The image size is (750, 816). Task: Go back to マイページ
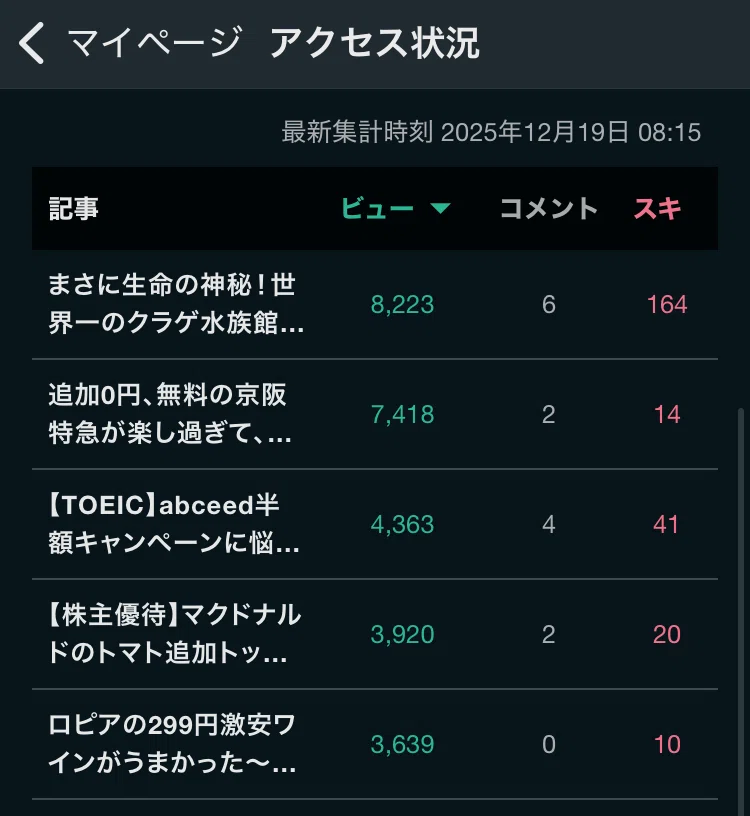coord(130,43)
